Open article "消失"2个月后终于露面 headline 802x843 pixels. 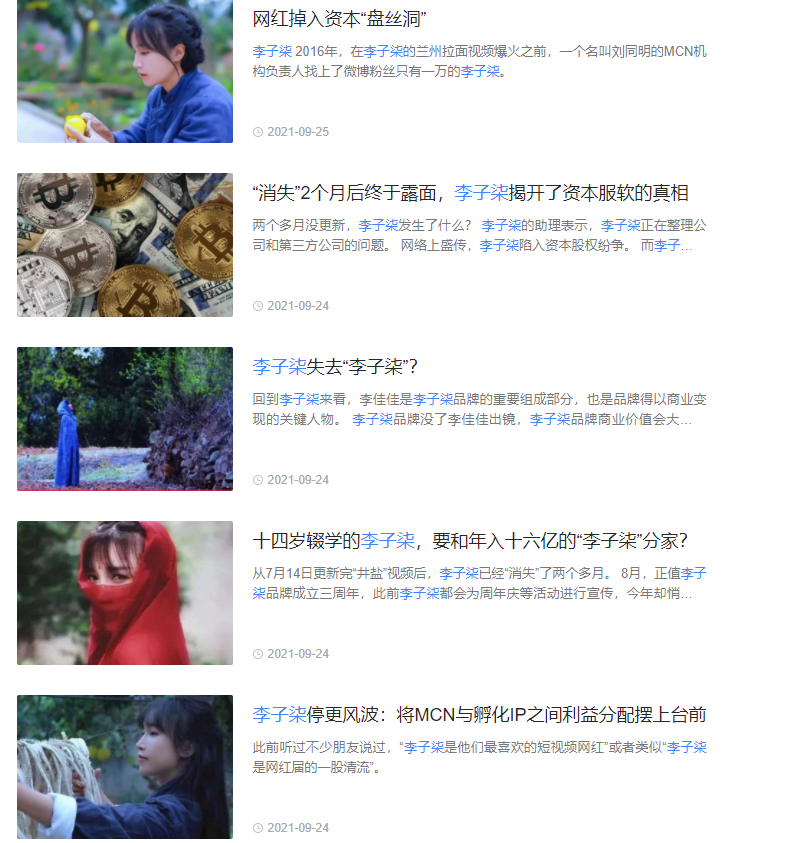point(470,193)
